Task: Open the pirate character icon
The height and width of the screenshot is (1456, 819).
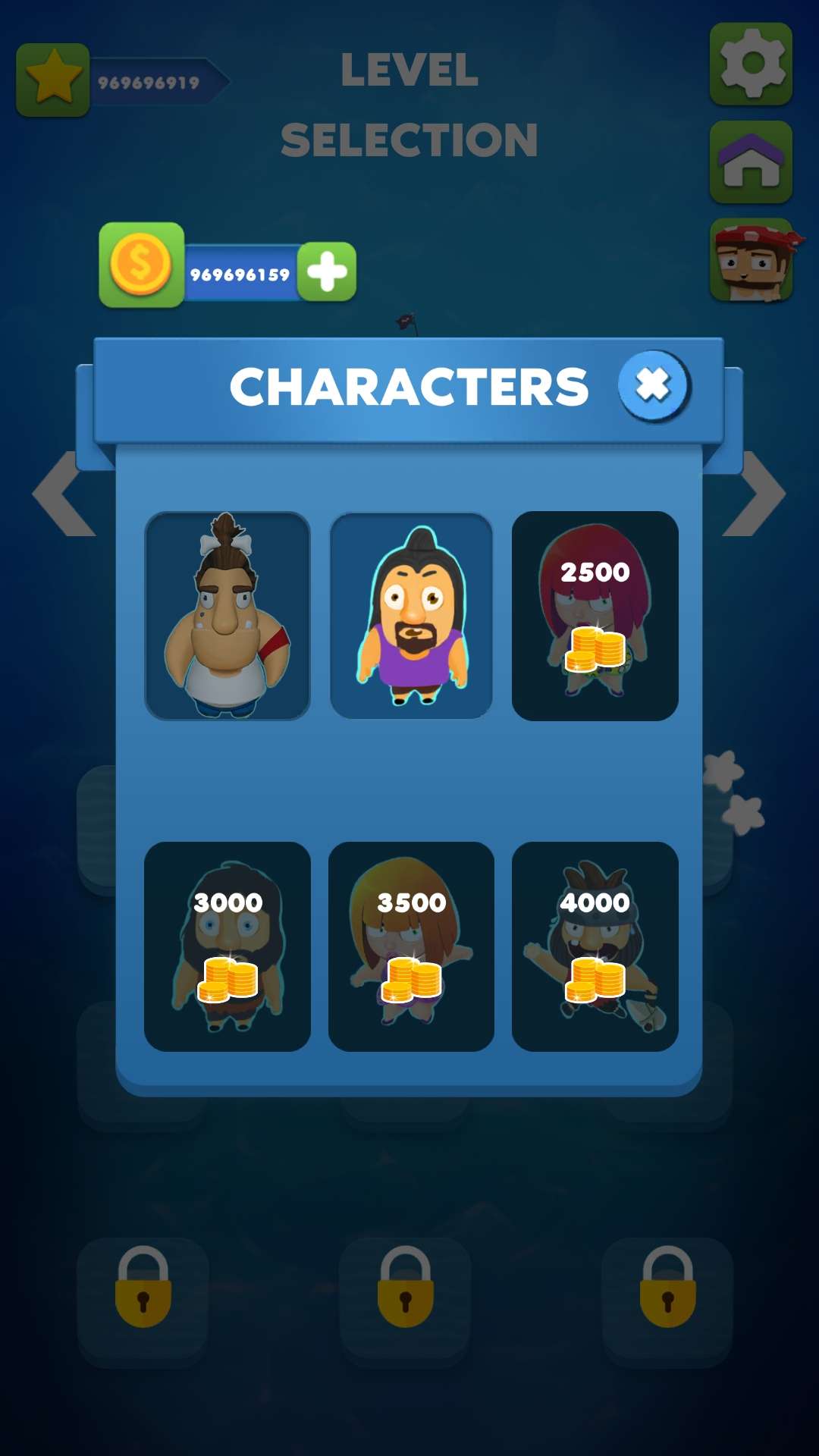Action: [x=752, y=260]
